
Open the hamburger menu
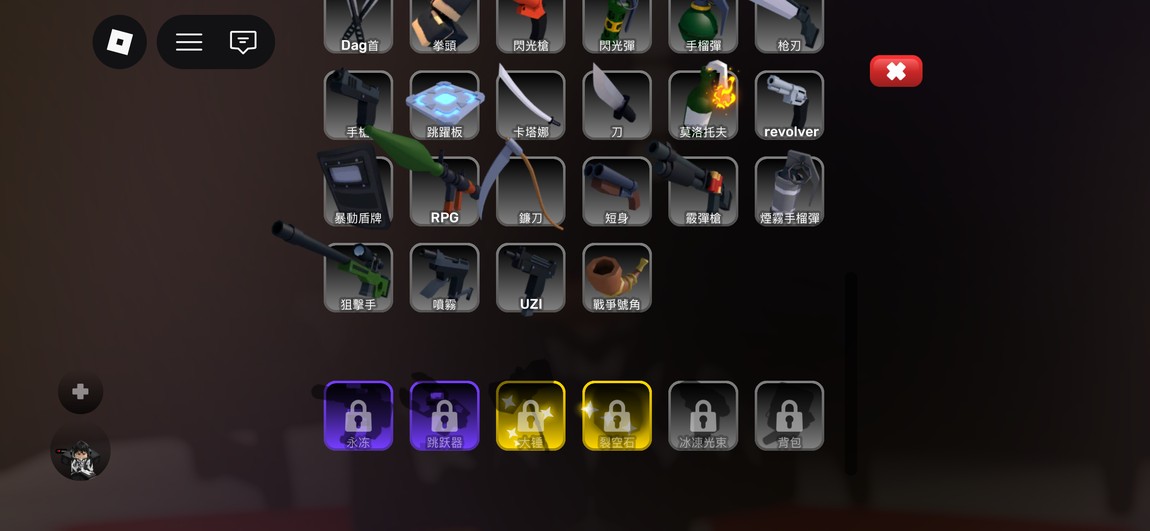189,42
